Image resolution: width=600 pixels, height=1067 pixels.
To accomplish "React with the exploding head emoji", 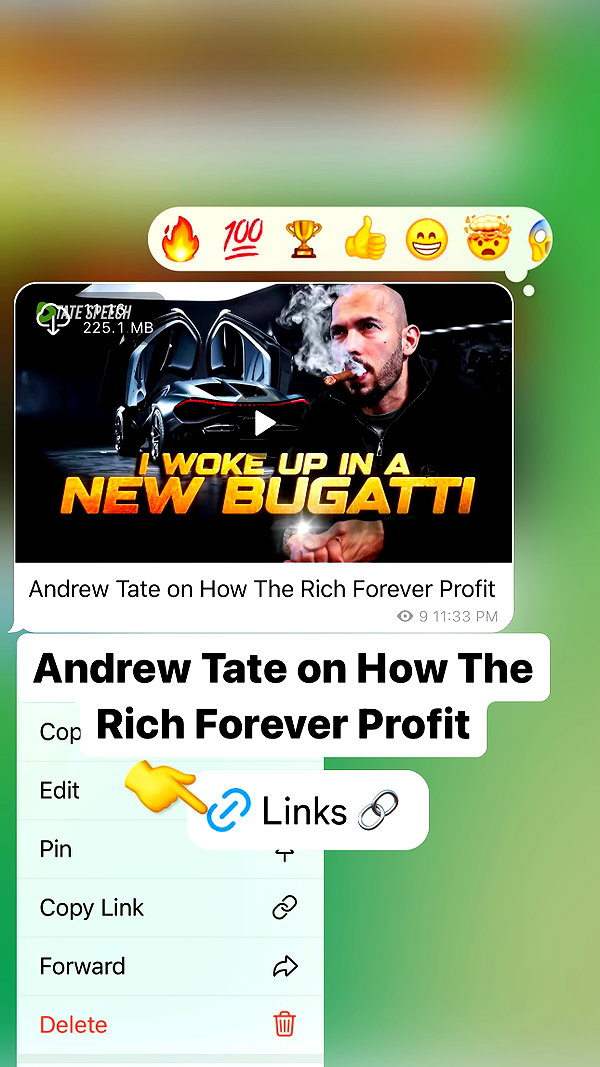I will [488, 237].
